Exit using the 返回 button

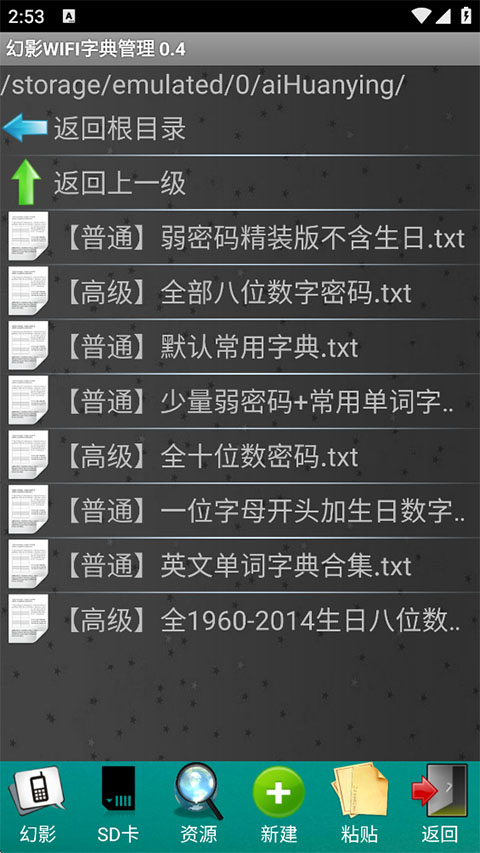pyautogui.click(x=440, y=805)
